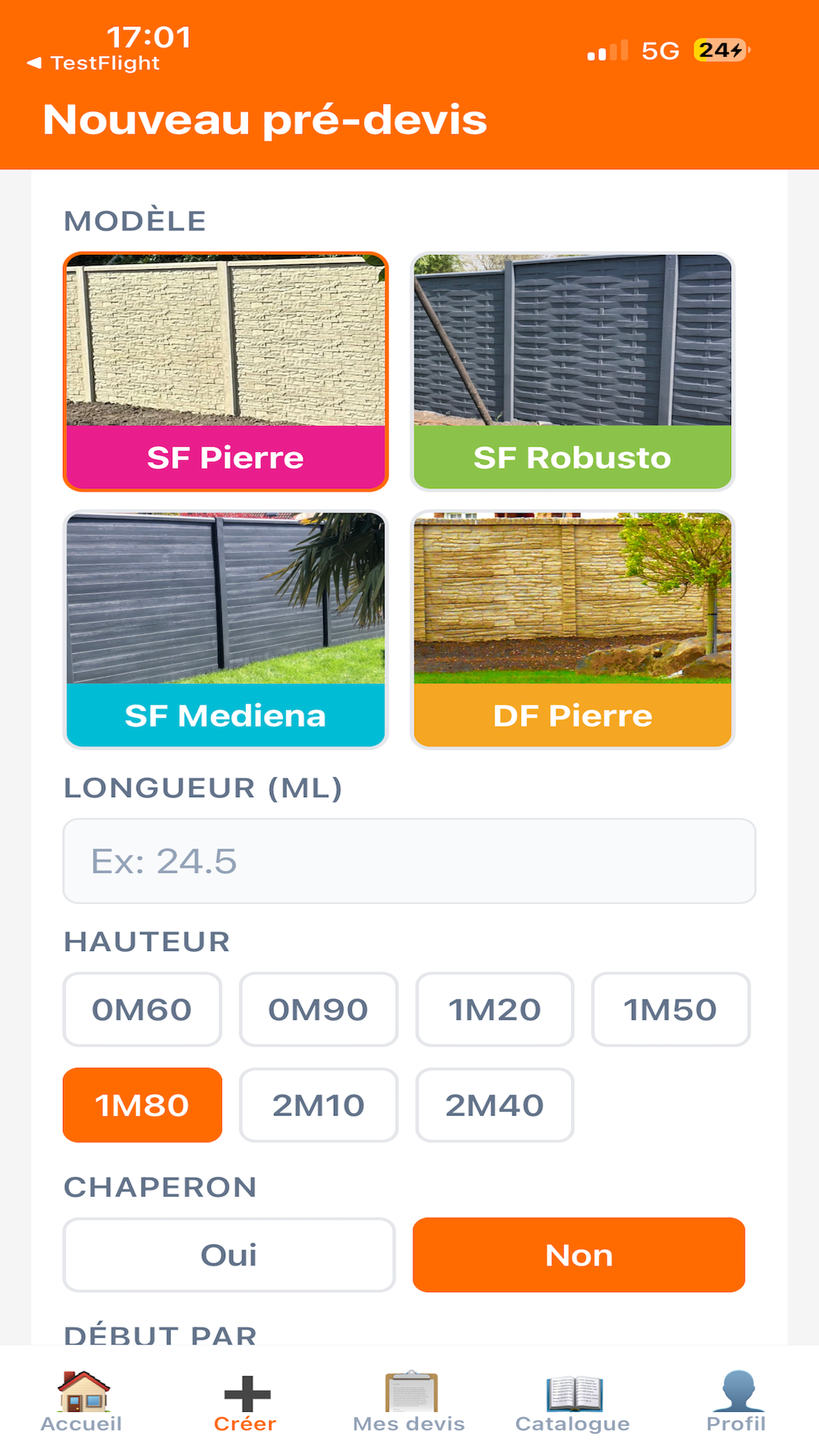The width and height of the screenshot is (819, 1456).
Task: Pick the SF Mediena fence model
Action: tap(225, 629)
